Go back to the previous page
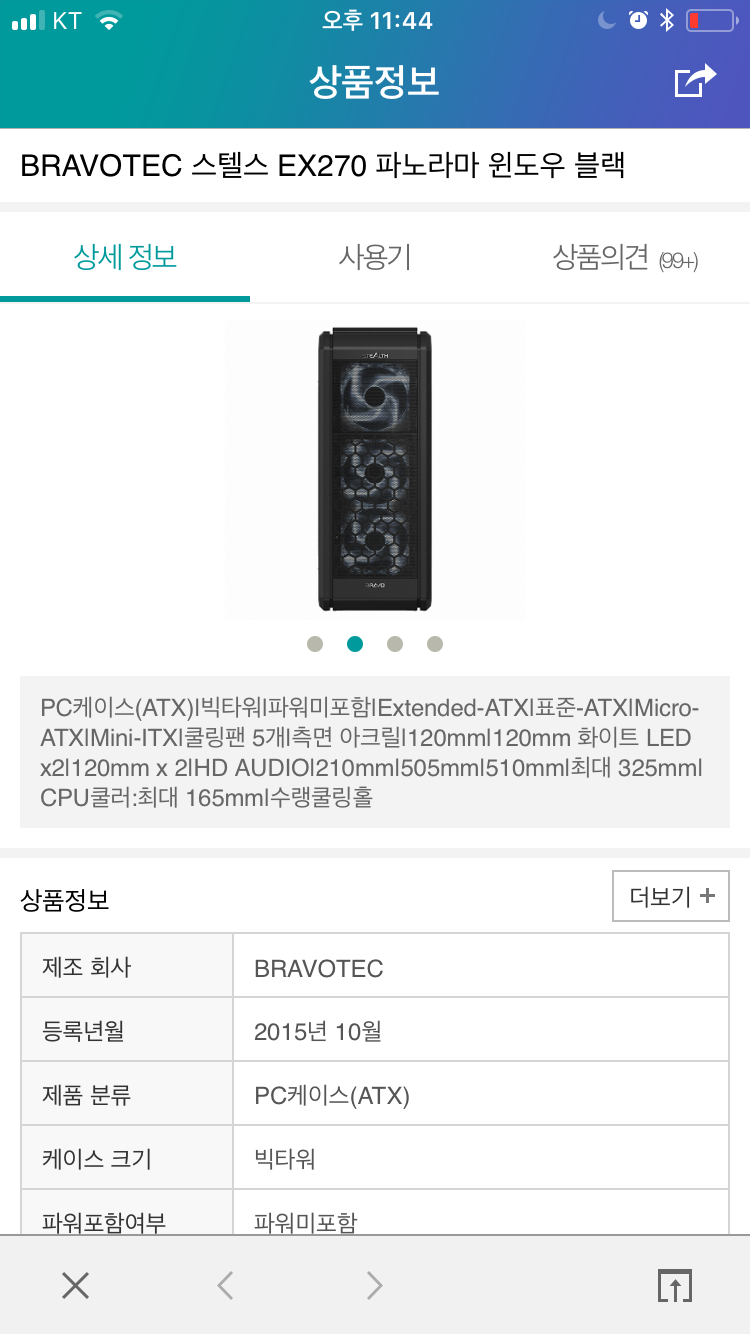 [225, 1285]
